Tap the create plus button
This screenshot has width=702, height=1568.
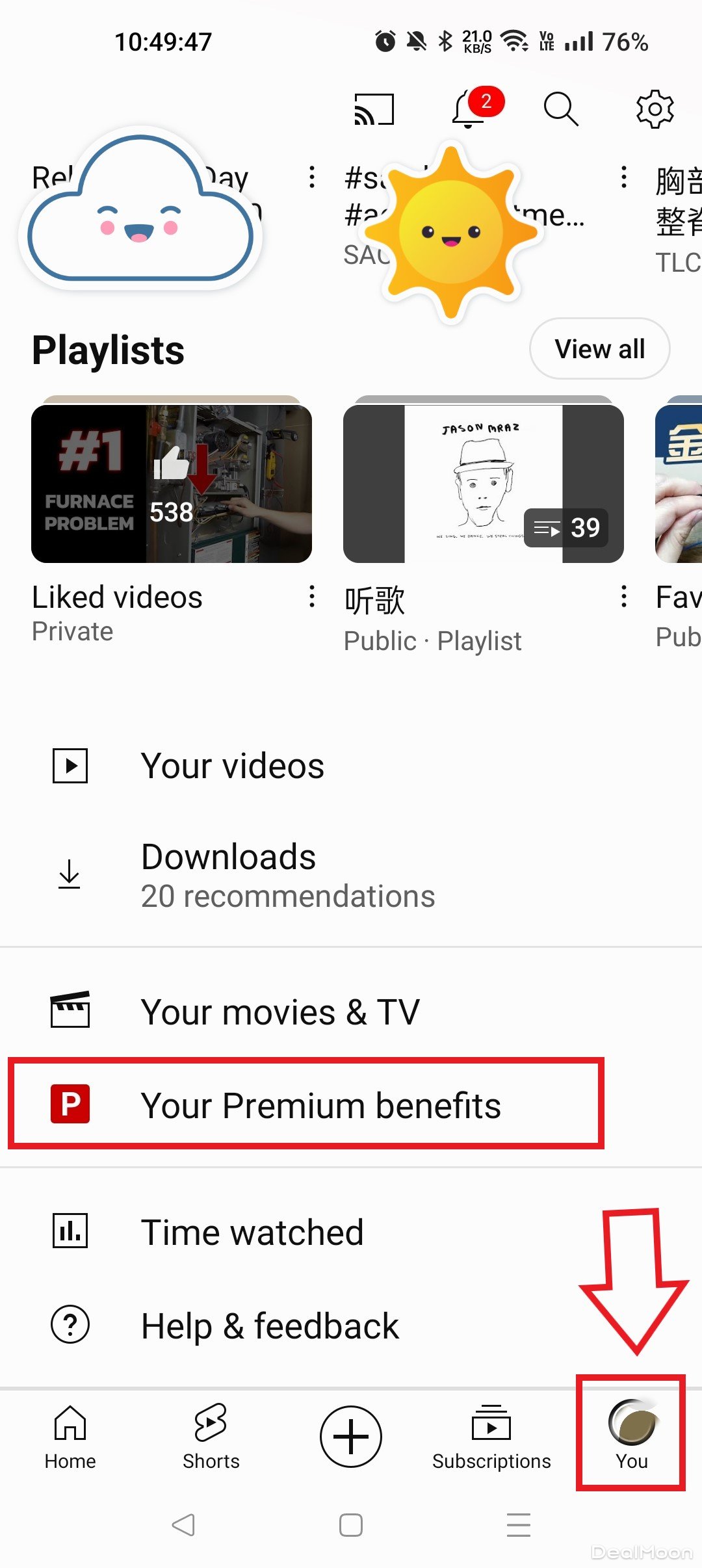pyautogui.click(x=351, y=1437)
